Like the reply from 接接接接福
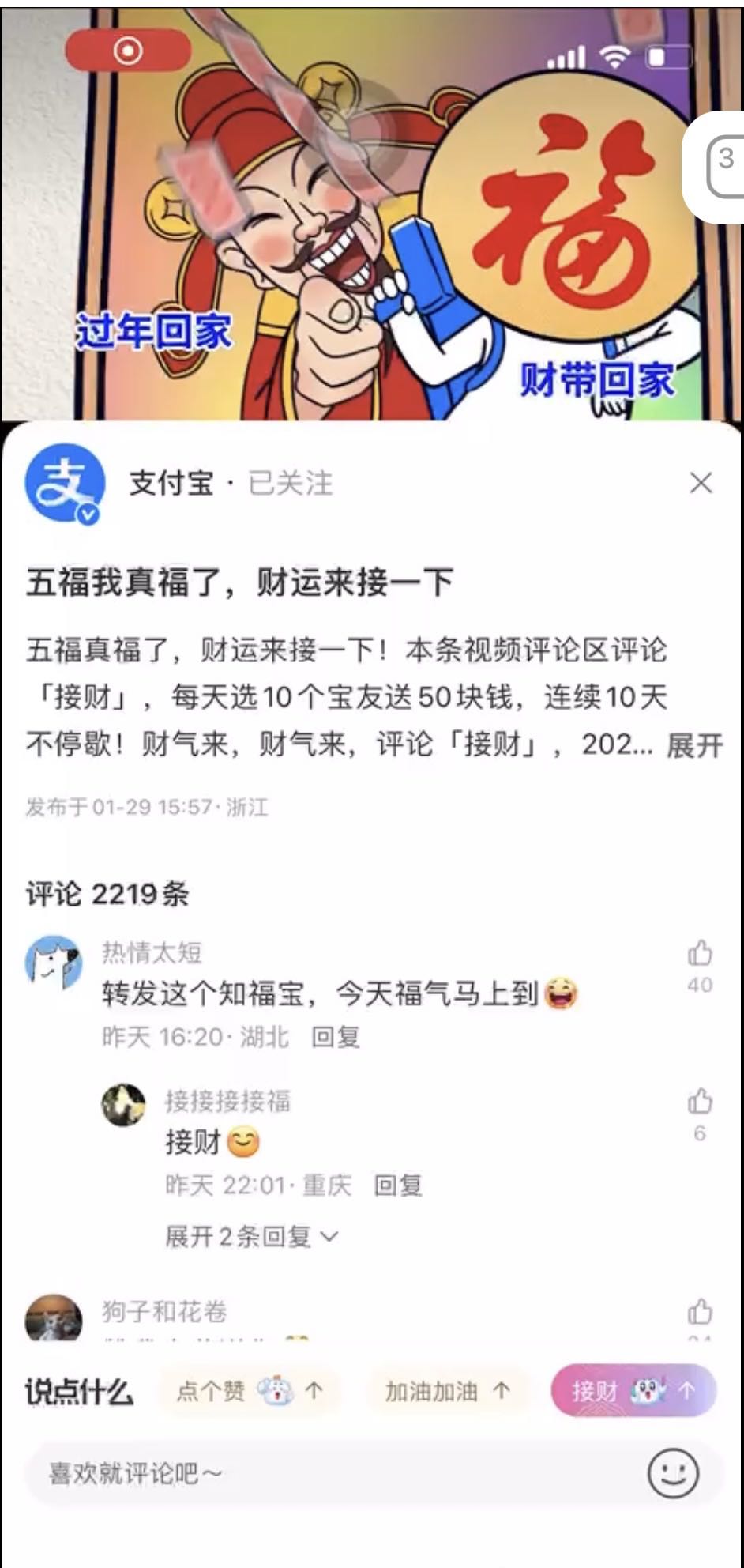Viewport: 744px width, 1568px height. click(x=700, y=1102)
